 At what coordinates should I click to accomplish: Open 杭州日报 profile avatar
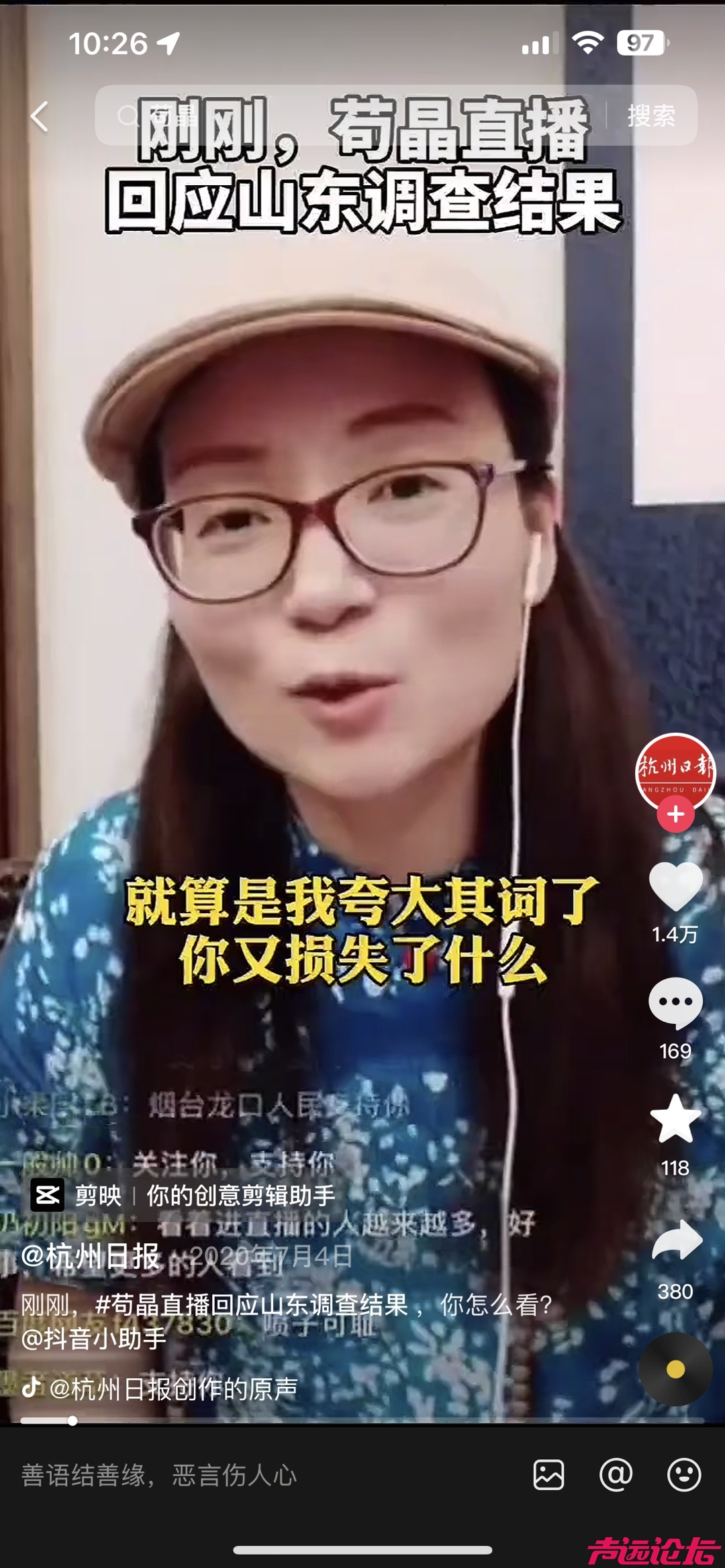(x=675, y=772)
